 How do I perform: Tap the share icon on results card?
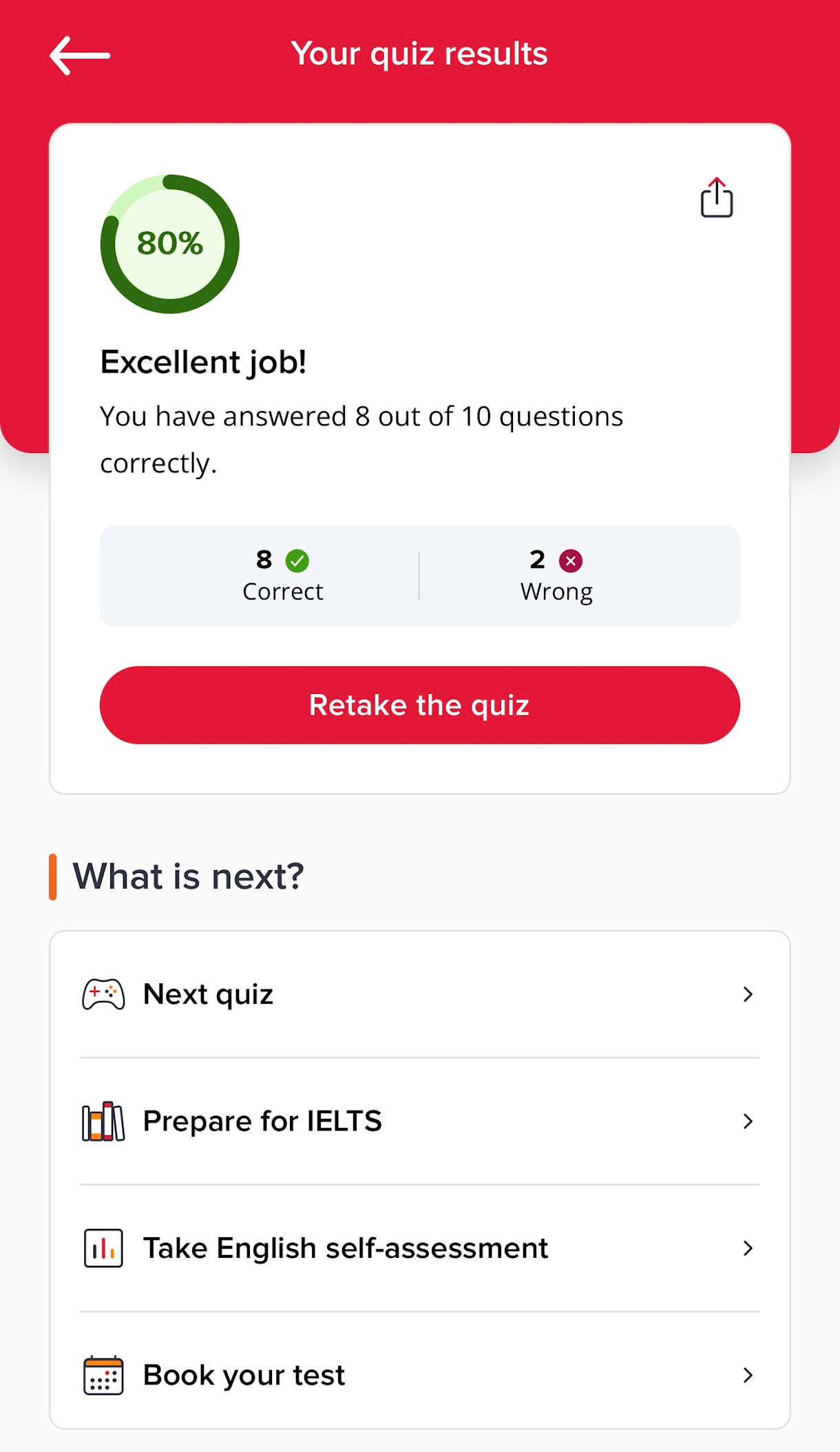pos(715,199)
